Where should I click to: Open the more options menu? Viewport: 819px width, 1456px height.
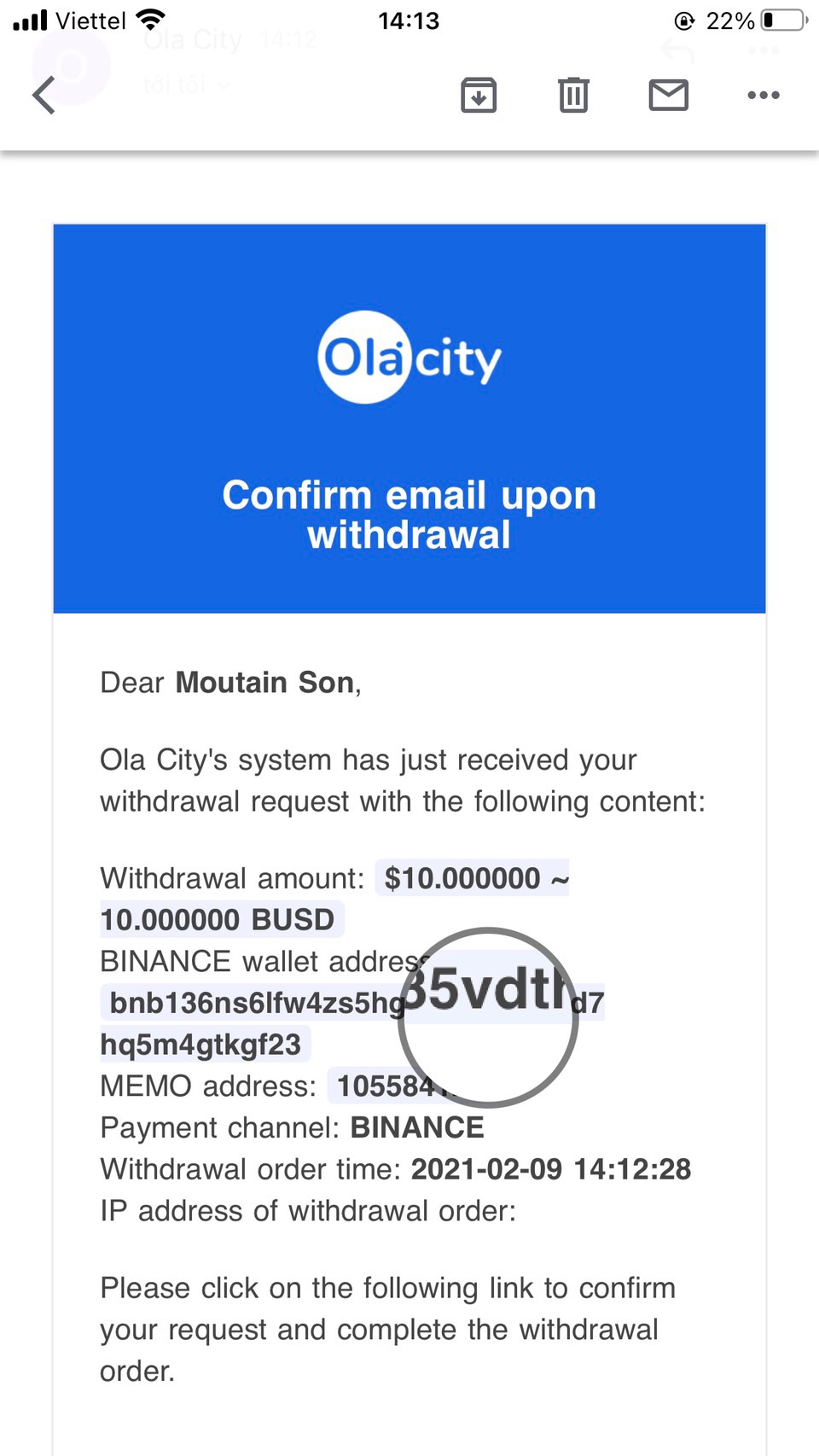click(x=763, y=95)
